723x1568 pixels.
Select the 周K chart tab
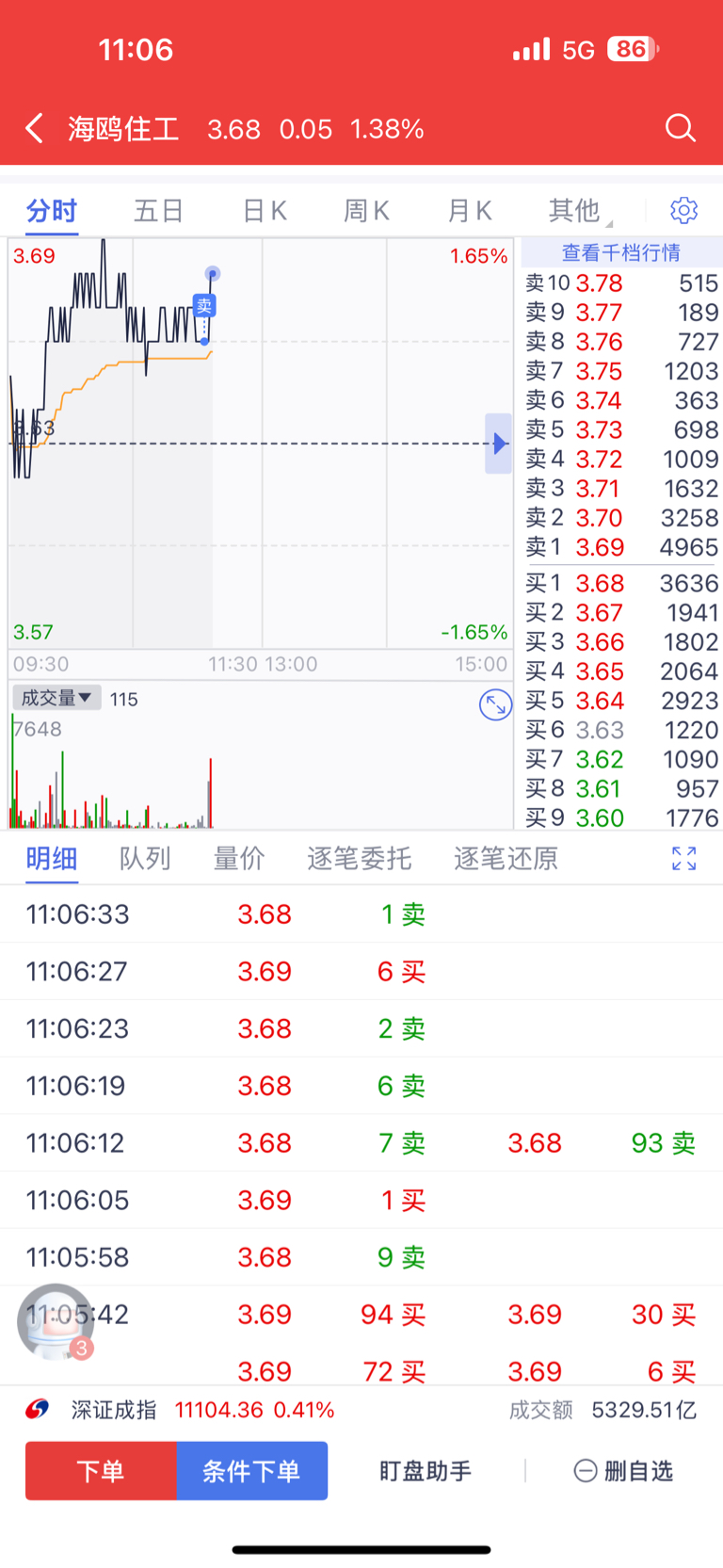click(x=366, y=210)
